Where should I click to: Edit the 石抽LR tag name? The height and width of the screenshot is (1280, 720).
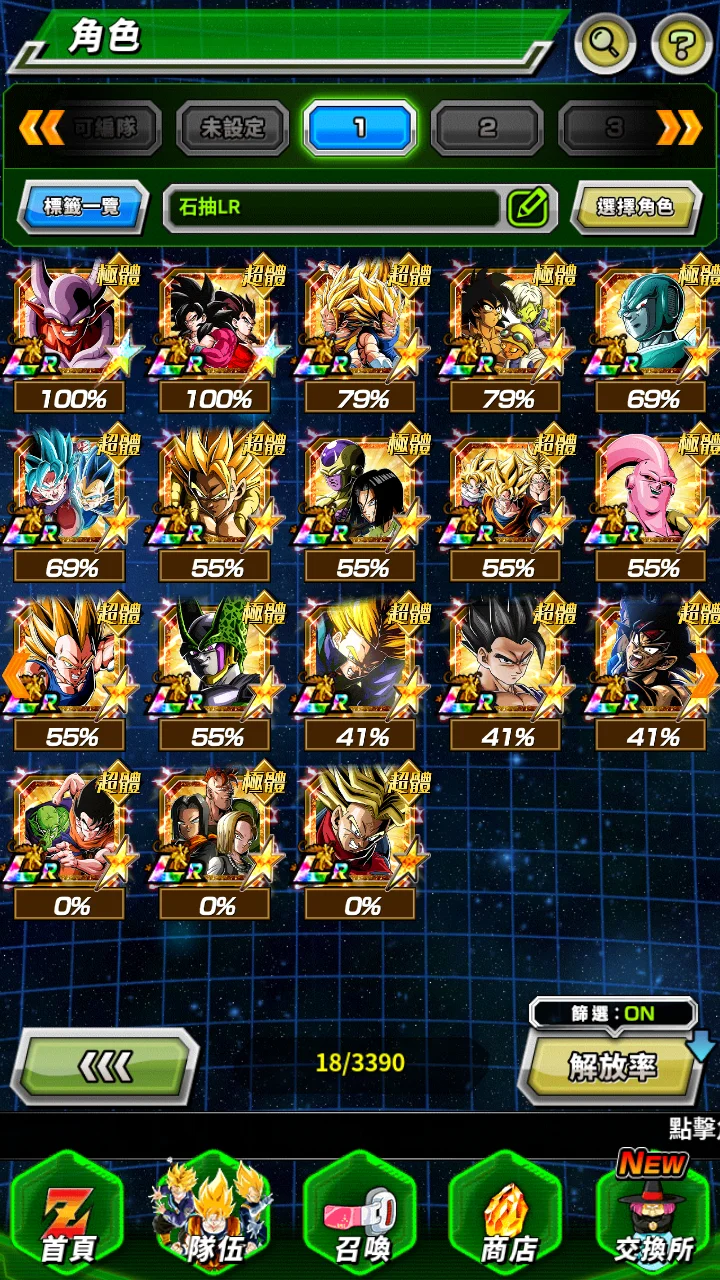tap(528, 207)
